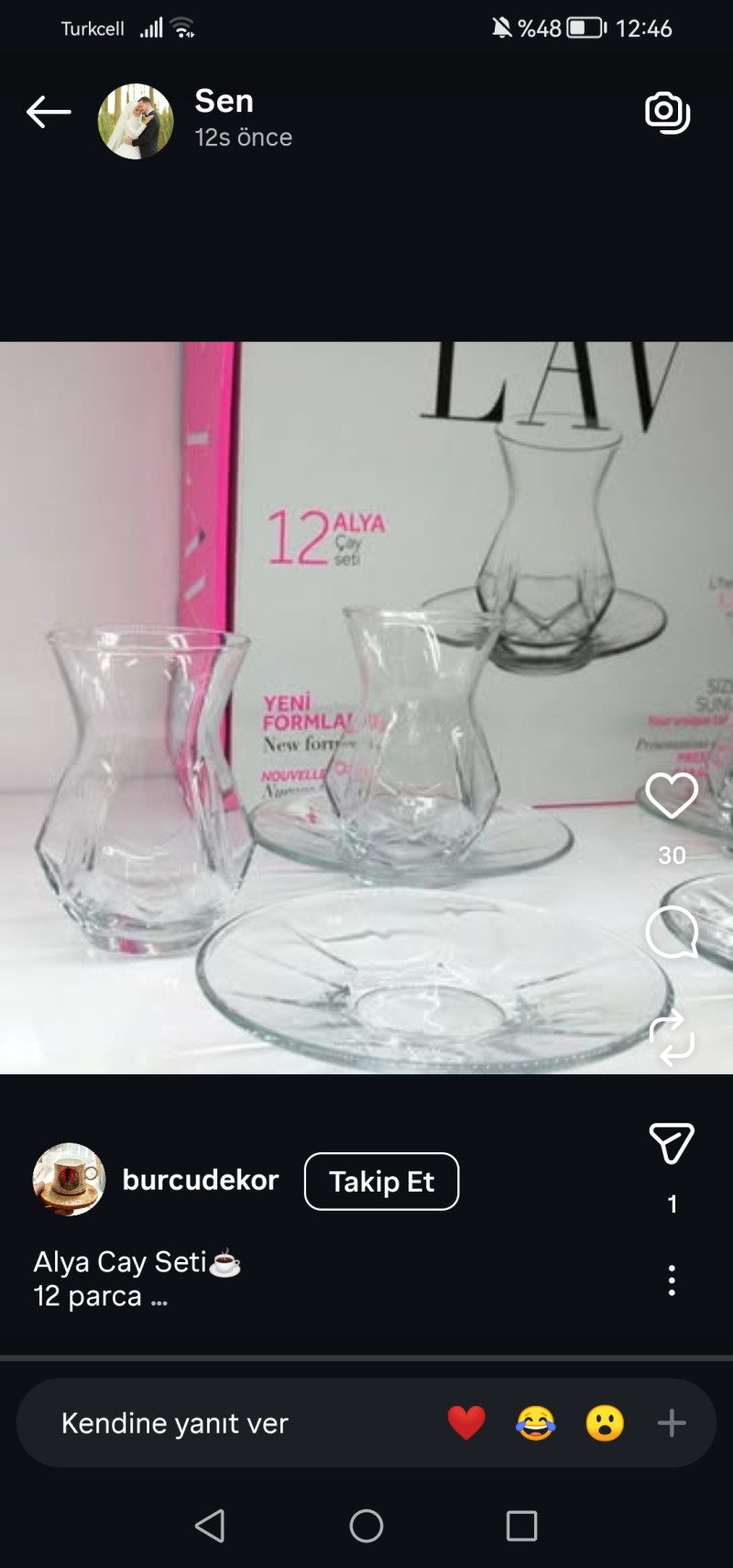React with the surprised emoji
This screenshot has height=1568, width=733.
605,1423
